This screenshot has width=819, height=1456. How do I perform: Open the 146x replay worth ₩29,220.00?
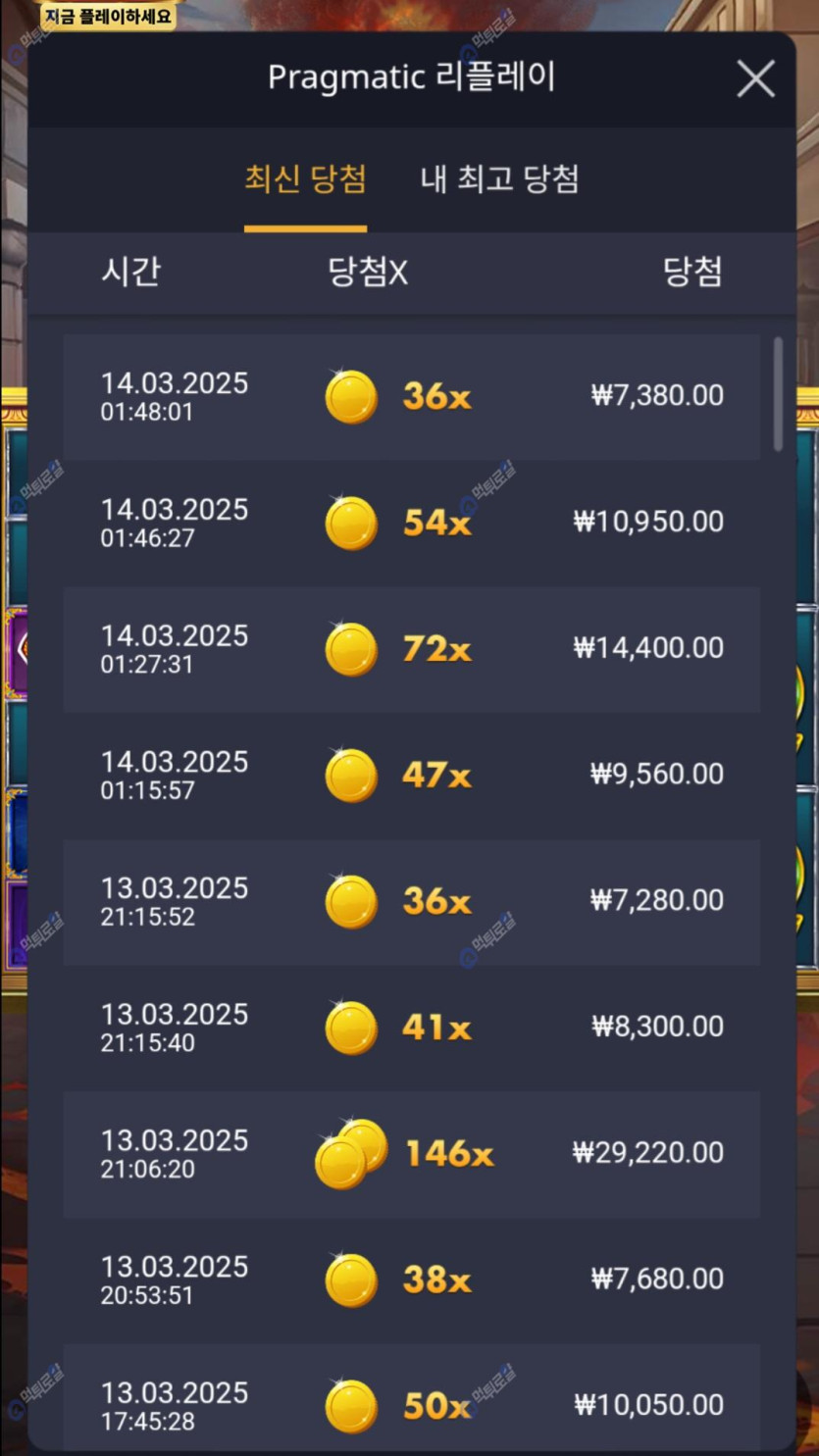411,1154
